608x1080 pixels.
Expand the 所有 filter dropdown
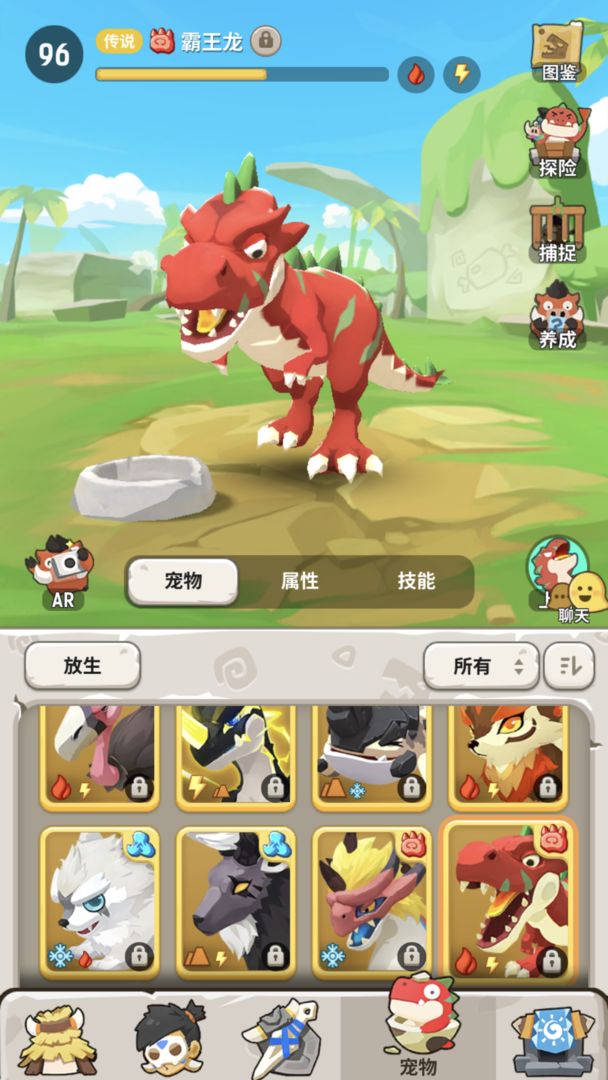click(x=481, y=666)
